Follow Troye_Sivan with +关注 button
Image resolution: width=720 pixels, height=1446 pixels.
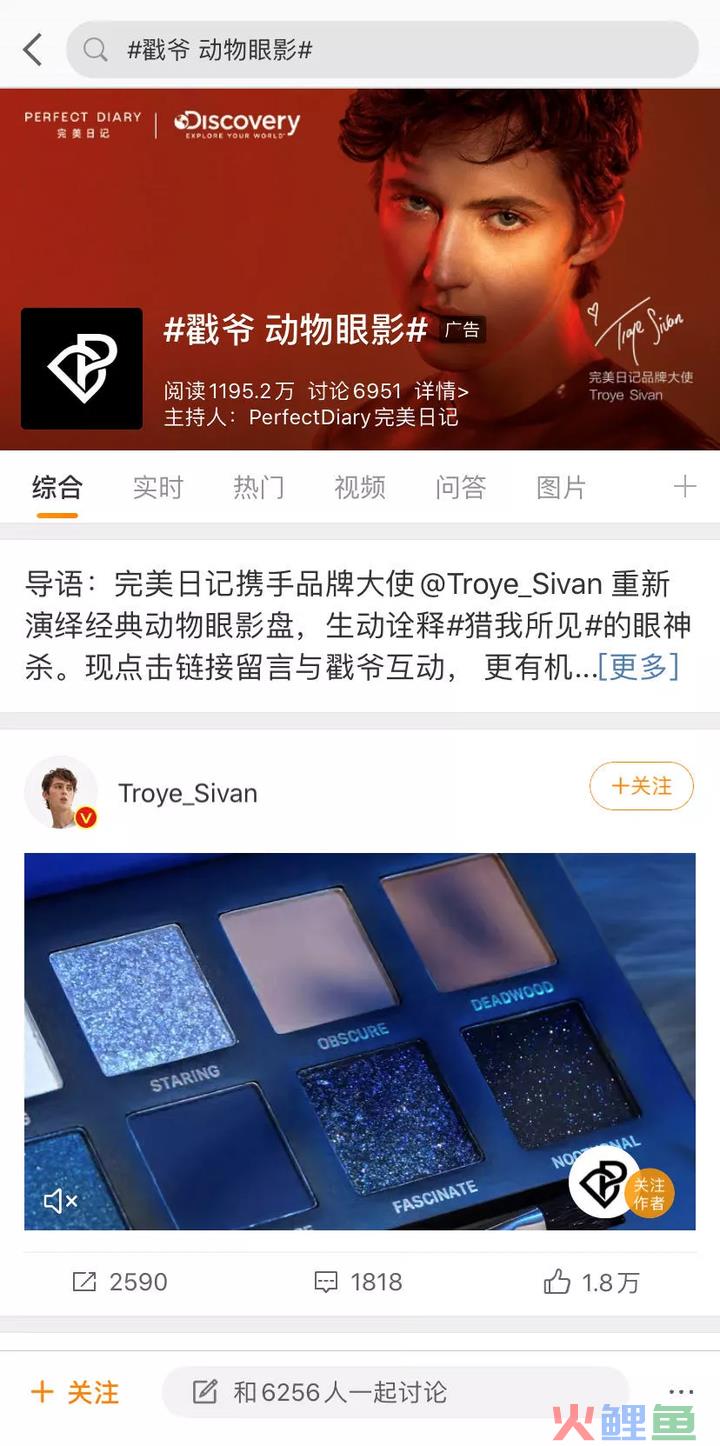tap(641, 786)
